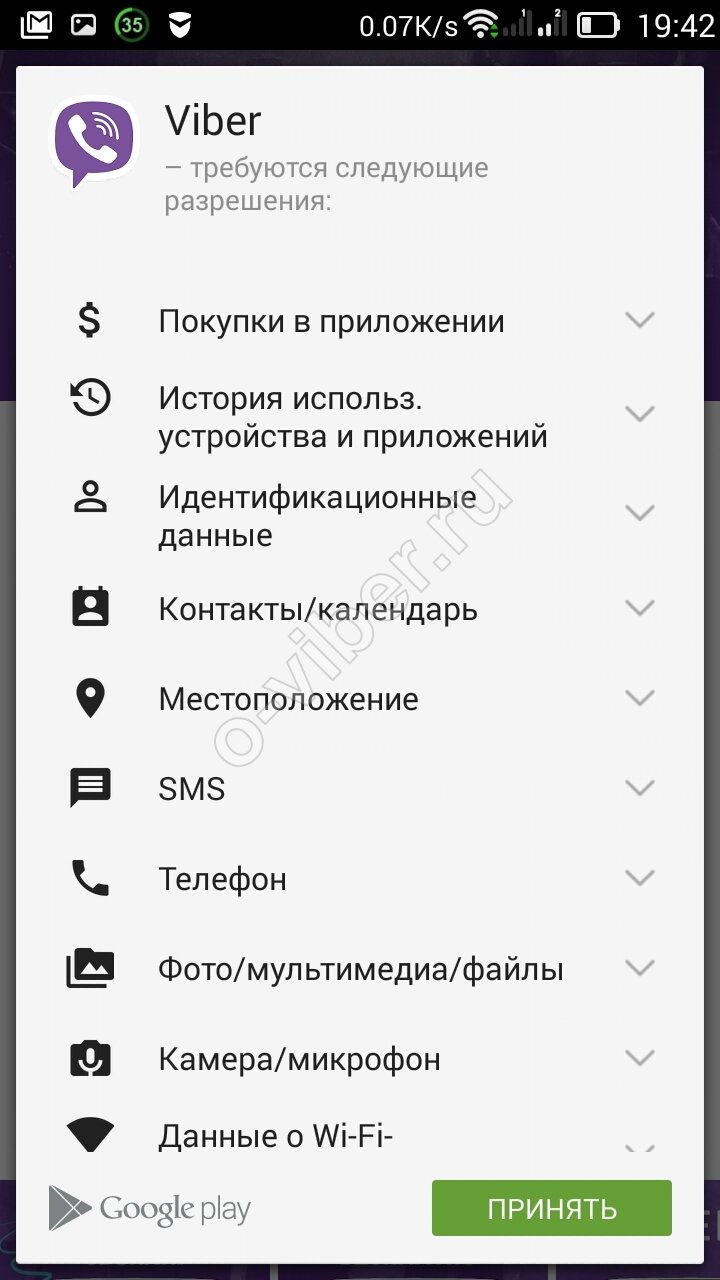Screen dimensions: 720x1280
Task: Expand the Данные о Wi-Fi permission
Action: click(639, 1146)
